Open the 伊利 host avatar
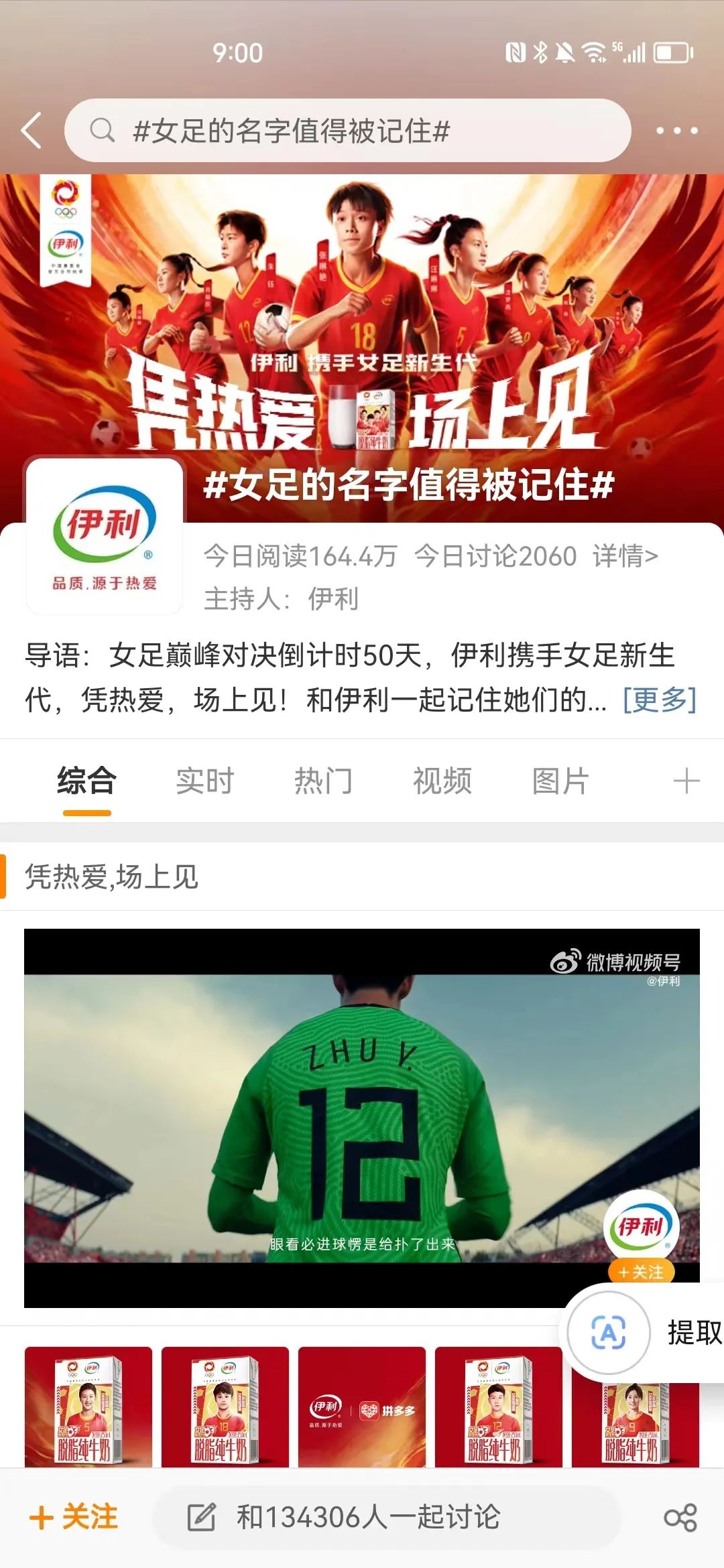Viewport: 724px width, 1568px height. click(105, 536)
